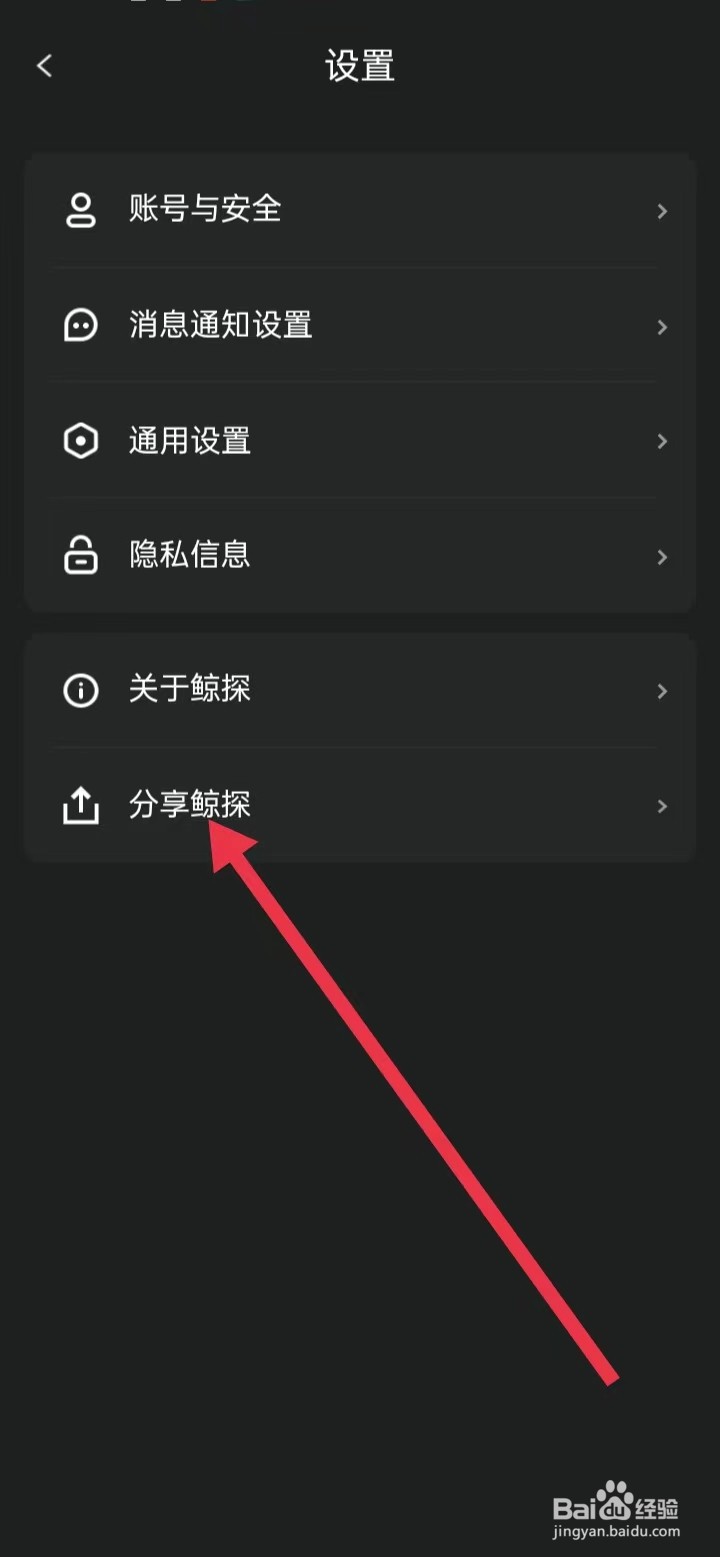Screen dimensions: 720x1557
Task: Tap the padlock icon beside 隐私信息
Action: point(80,556)
